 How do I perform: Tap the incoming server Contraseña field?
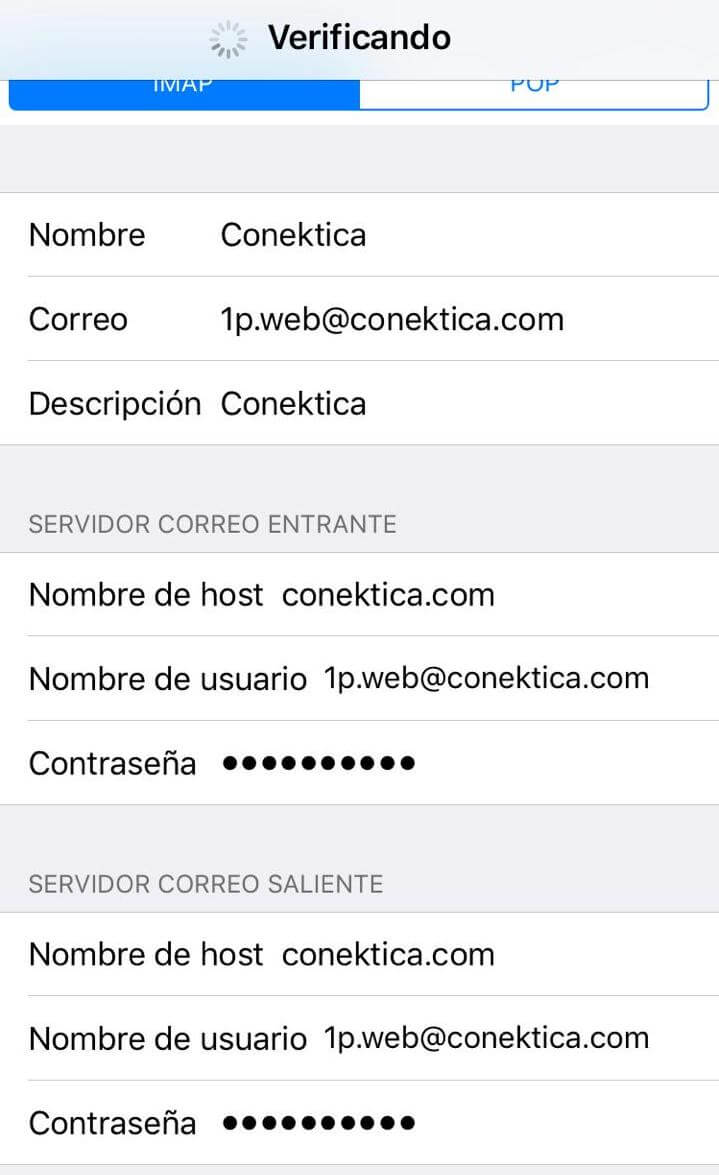pyautogui.click(x=318, y=764)
